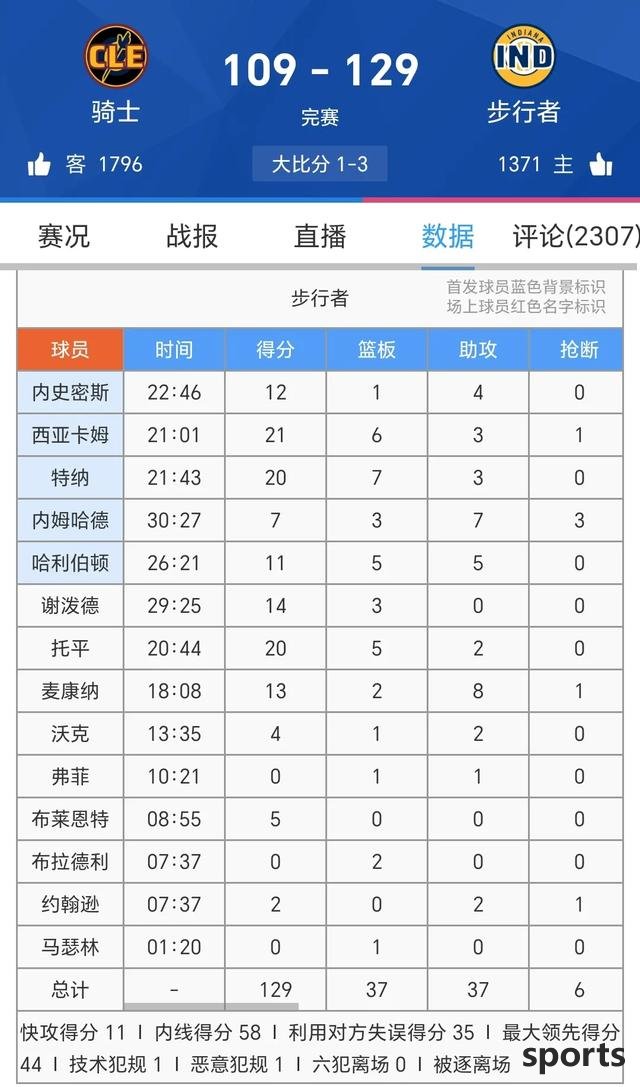Select the 数据 tab

click(448, 236)
